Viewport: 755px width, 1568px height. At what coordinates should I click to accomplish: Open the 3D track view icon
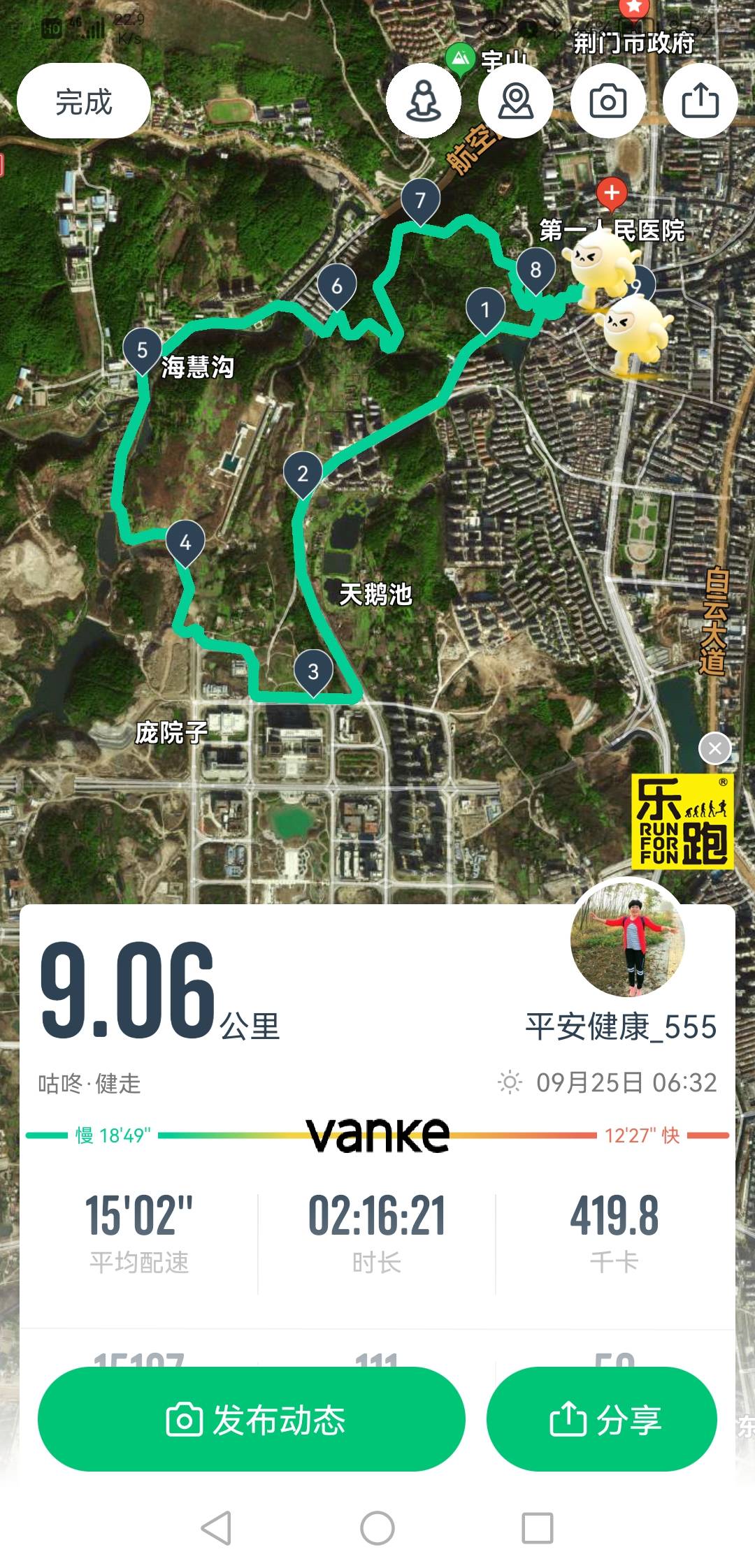(x=424, y=101)
